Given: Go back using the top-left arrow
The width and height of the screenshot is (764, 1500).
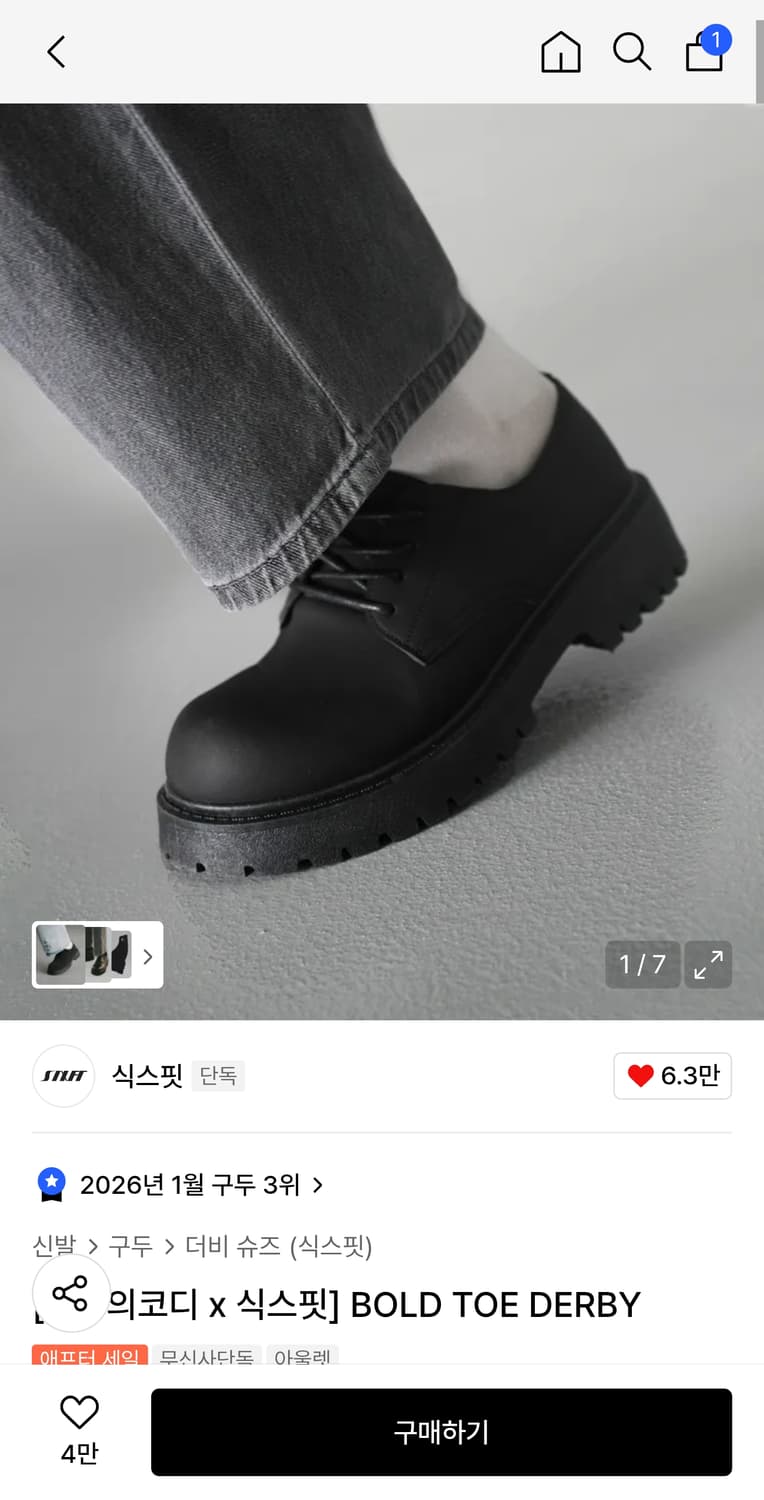Looking at the screenshot, I should pos(55,52).
